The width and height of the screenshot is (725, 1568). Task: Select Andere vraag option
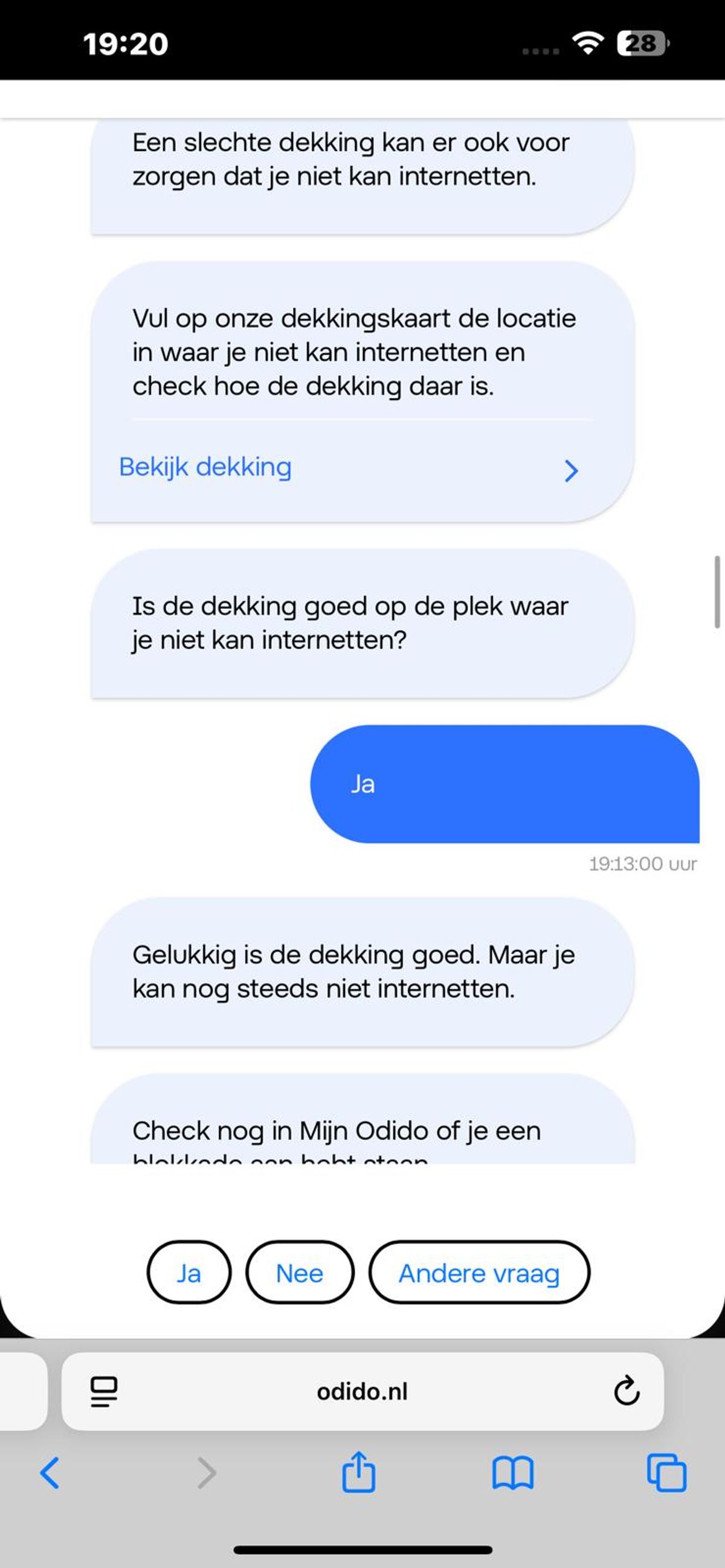[x=479, y=1273]
